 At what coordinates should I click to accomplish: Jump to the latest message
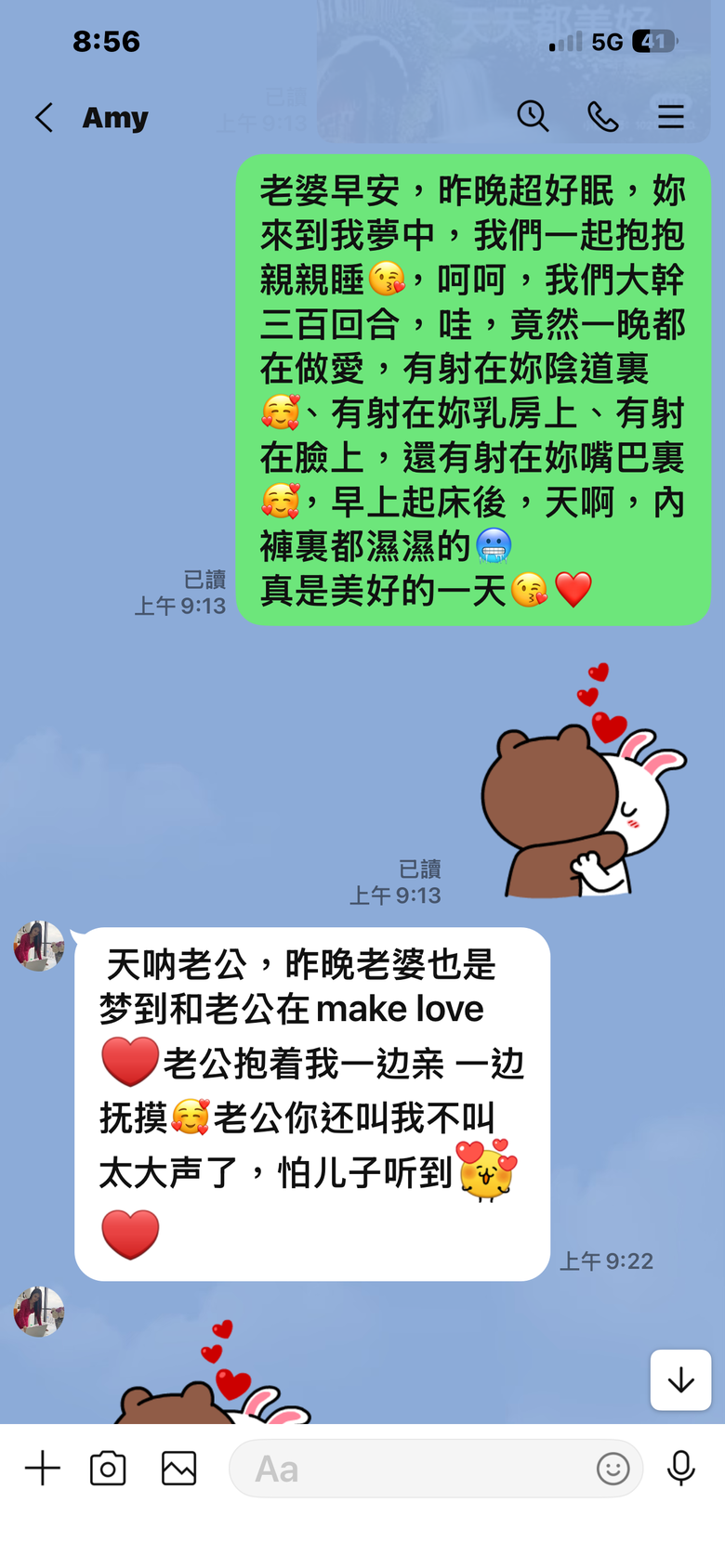click(680, 1379)
